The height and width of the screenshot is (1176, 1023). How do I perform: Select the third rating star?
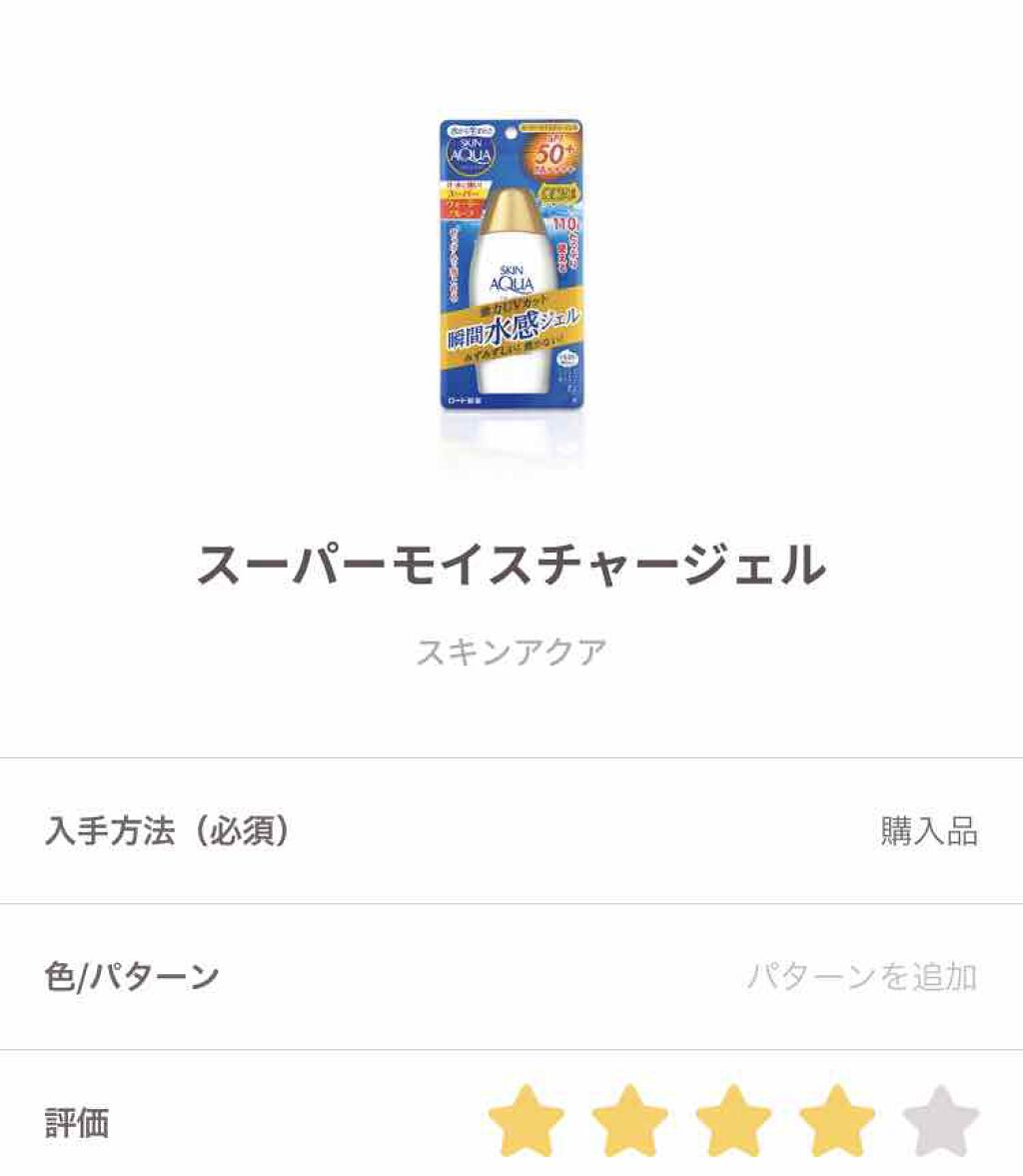(x=734, y=1121)
